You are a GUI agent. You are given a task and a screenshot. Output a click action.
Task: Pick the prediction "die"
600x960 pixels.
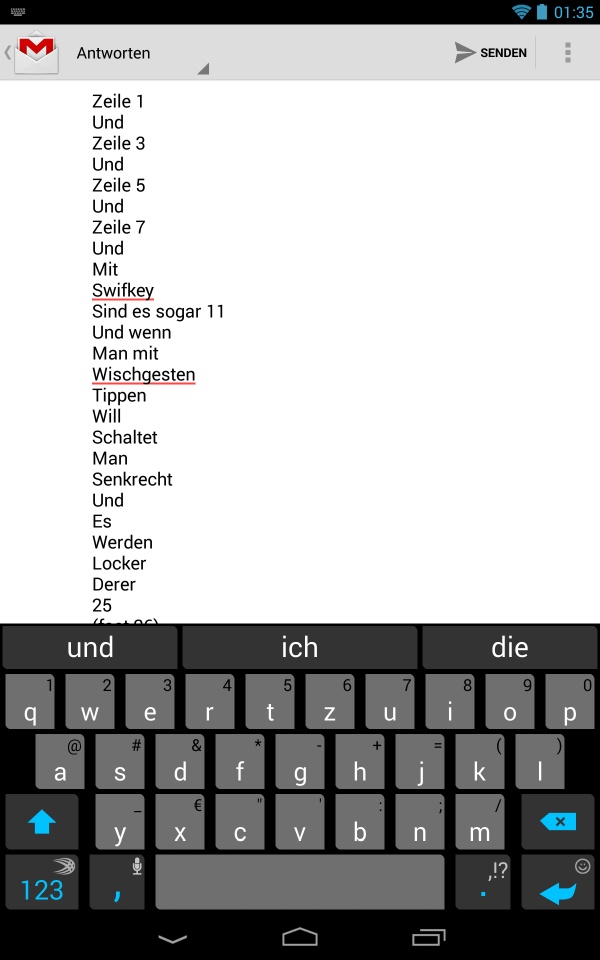[x=509, y=647]
